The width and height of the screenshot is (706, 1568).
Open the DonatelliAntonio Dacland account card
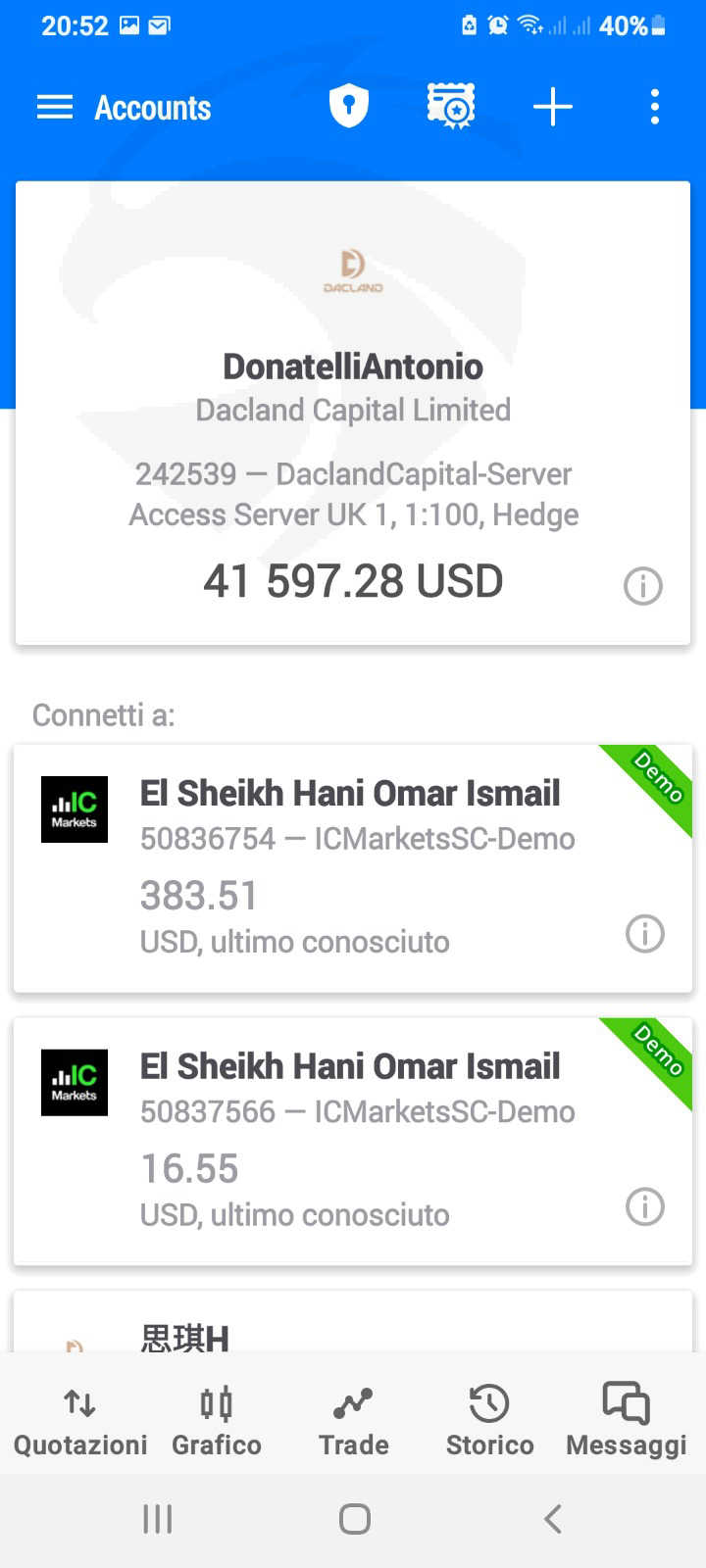353,412
